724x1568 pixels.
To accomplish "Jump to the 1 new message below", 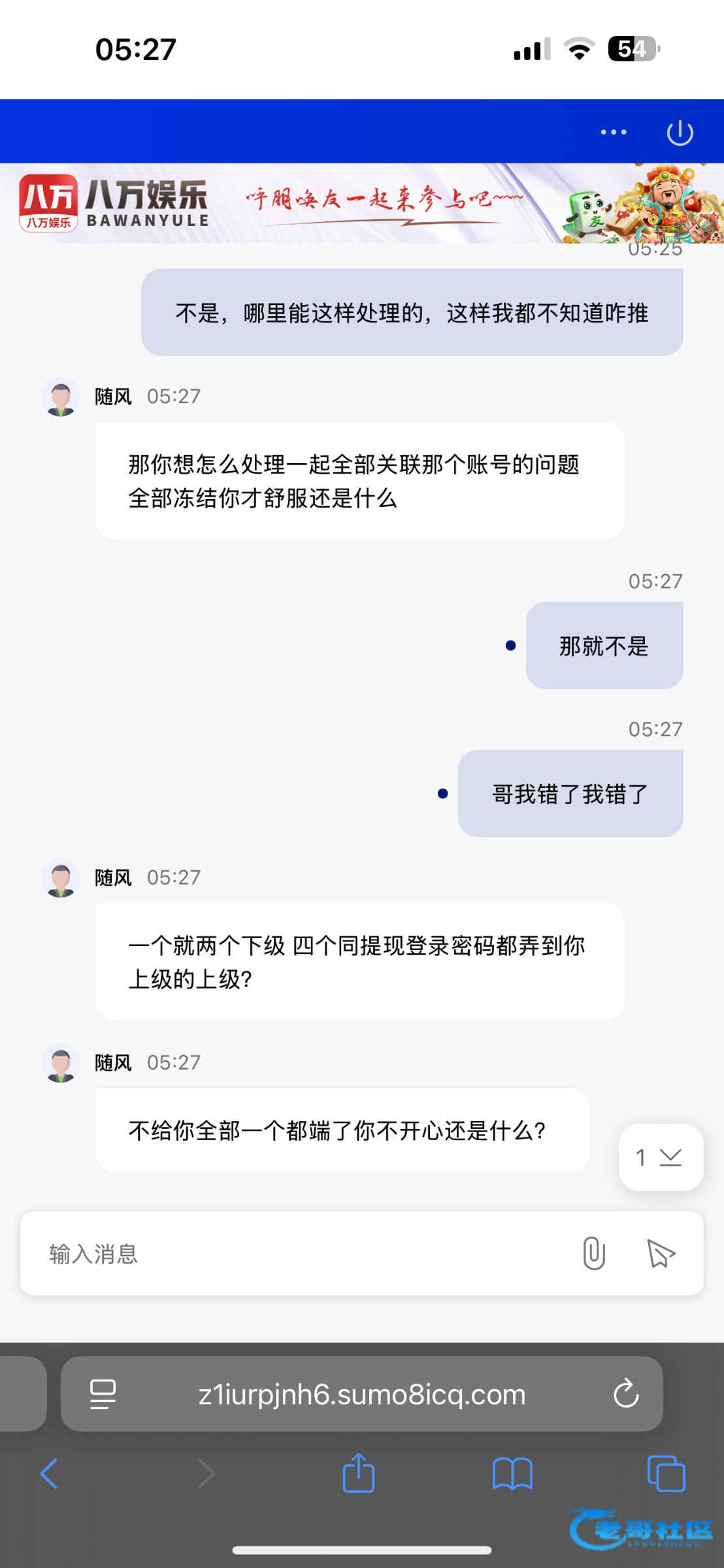I will coord(661,1157).
